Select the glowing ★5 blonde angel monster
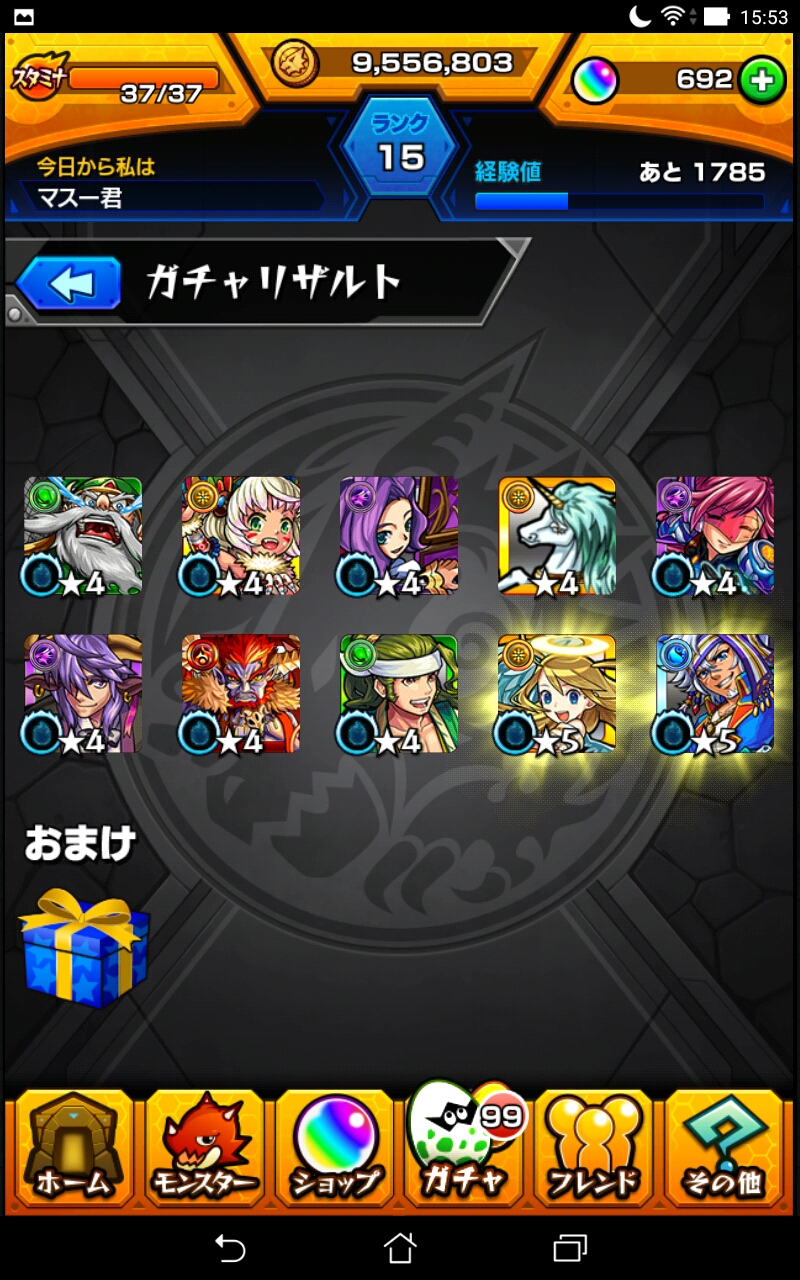 (x=557, y=694)
